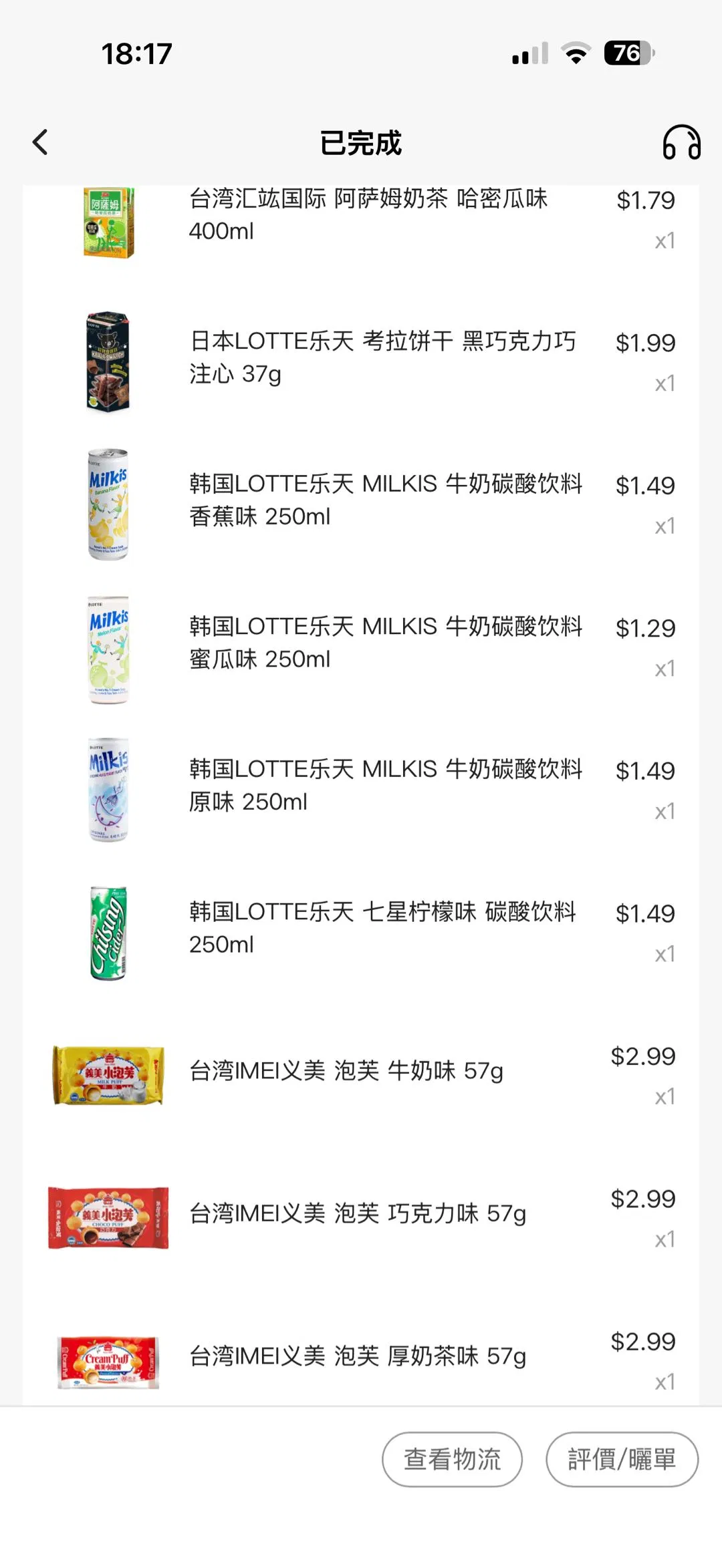View MILKIS 原味 250ml product details
The height and width of the screenshot is (1568, 722).
click(385, 785)
